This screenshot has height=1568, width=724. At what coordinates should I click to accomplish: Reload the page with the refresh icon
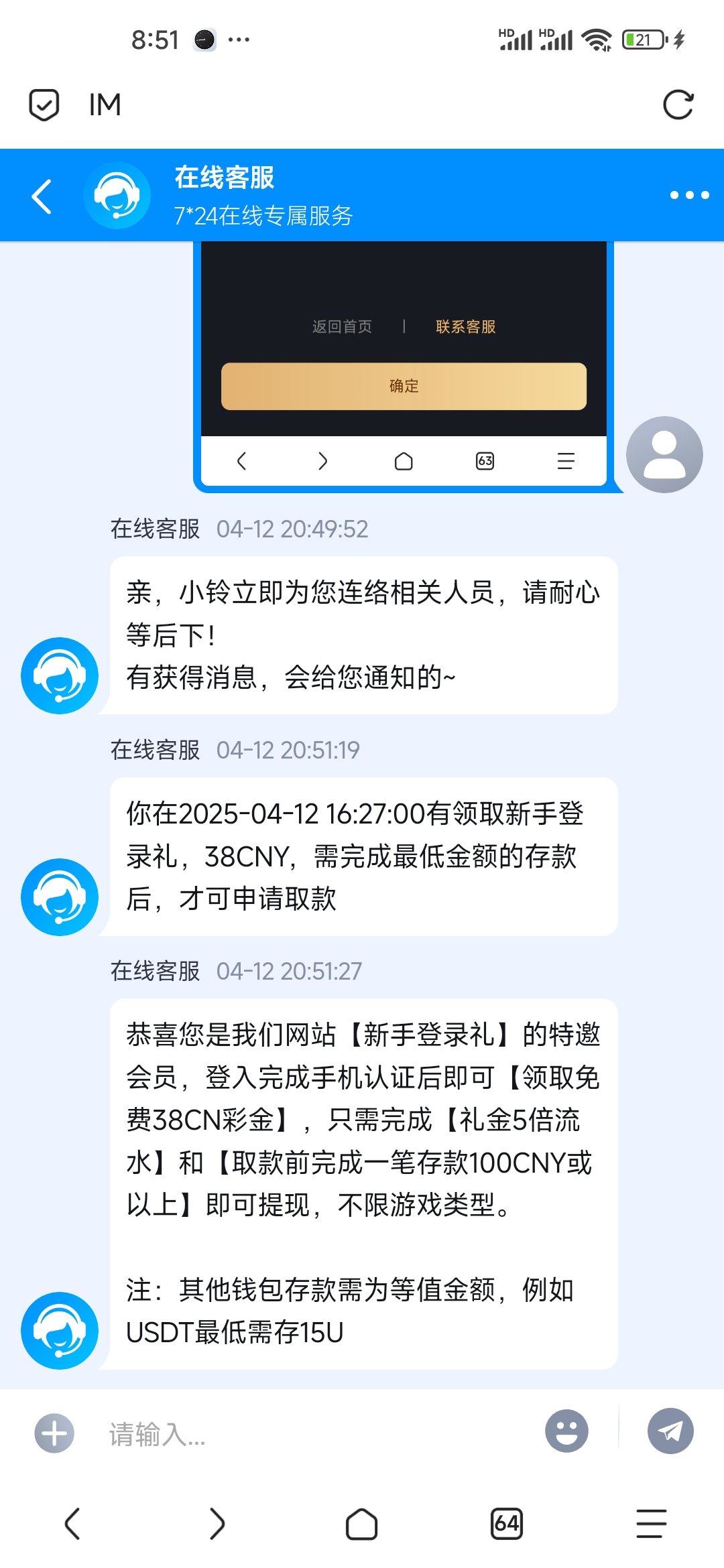(x=678, y=105)
